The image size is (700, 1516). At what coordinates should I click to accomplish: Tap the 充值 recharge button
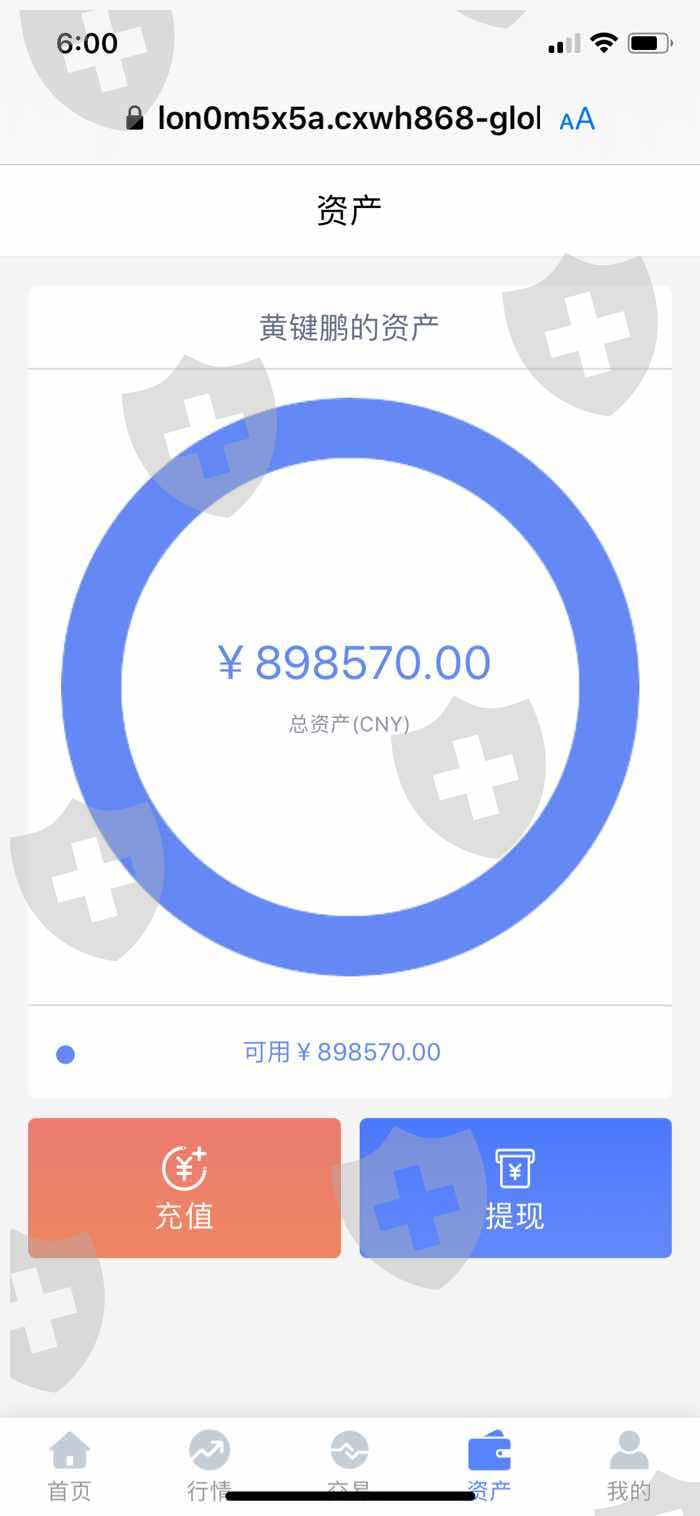coord(184,1187)
